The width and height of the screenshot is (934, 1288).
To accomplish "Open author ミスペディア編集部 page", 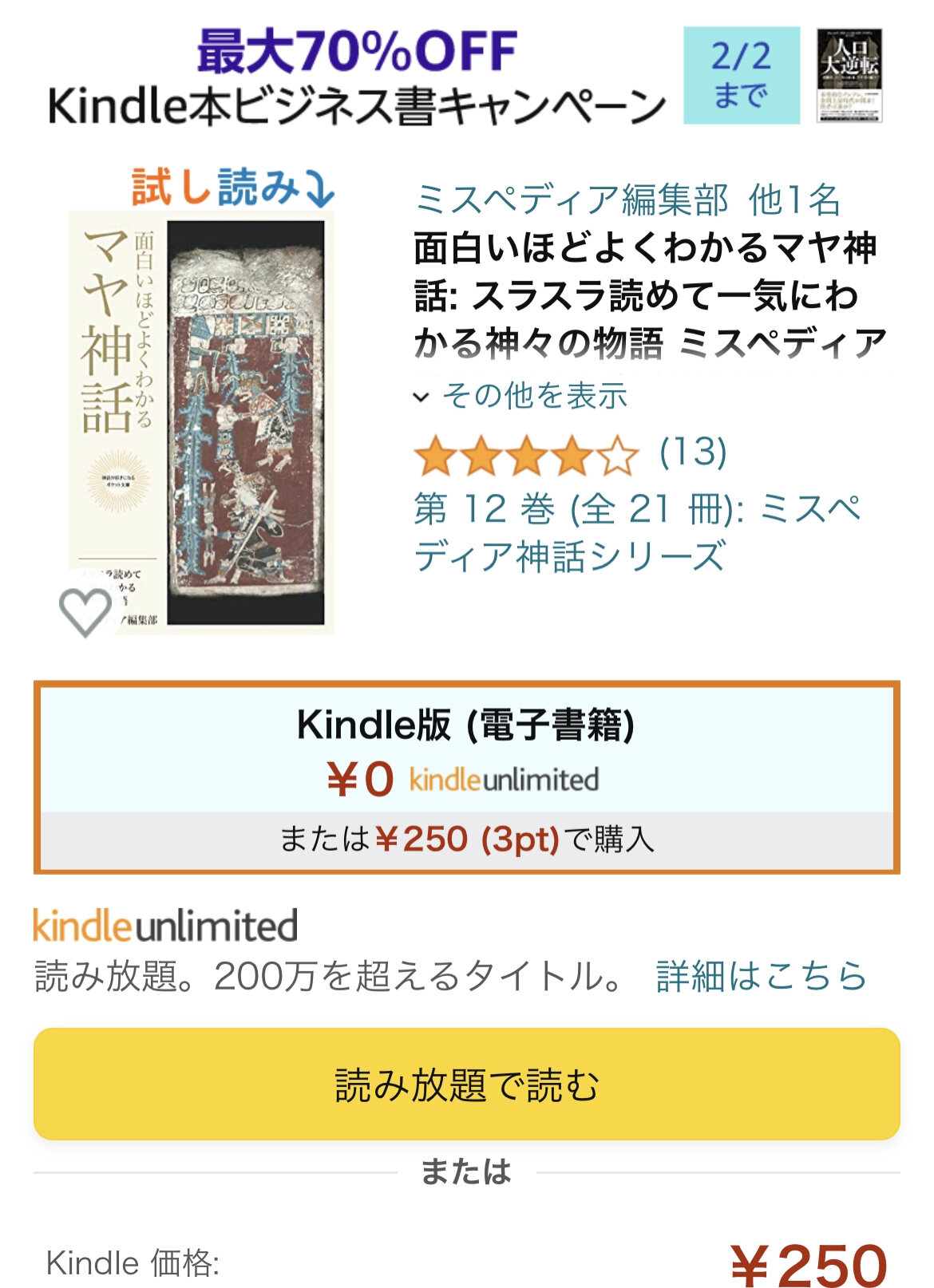I will 571,200.
